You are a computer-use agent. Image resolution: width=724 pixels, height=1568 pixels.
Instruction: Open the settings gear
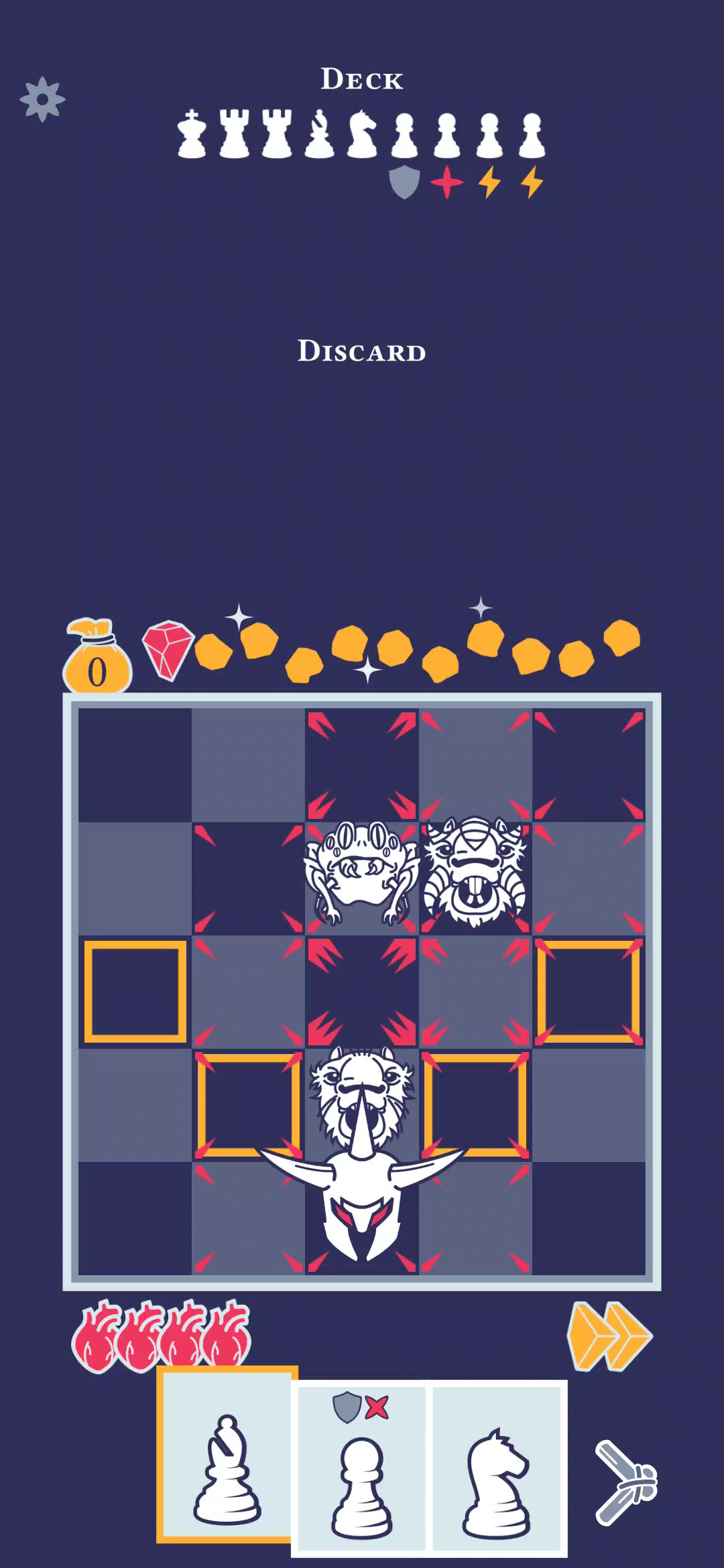click(x=42, y=99)
